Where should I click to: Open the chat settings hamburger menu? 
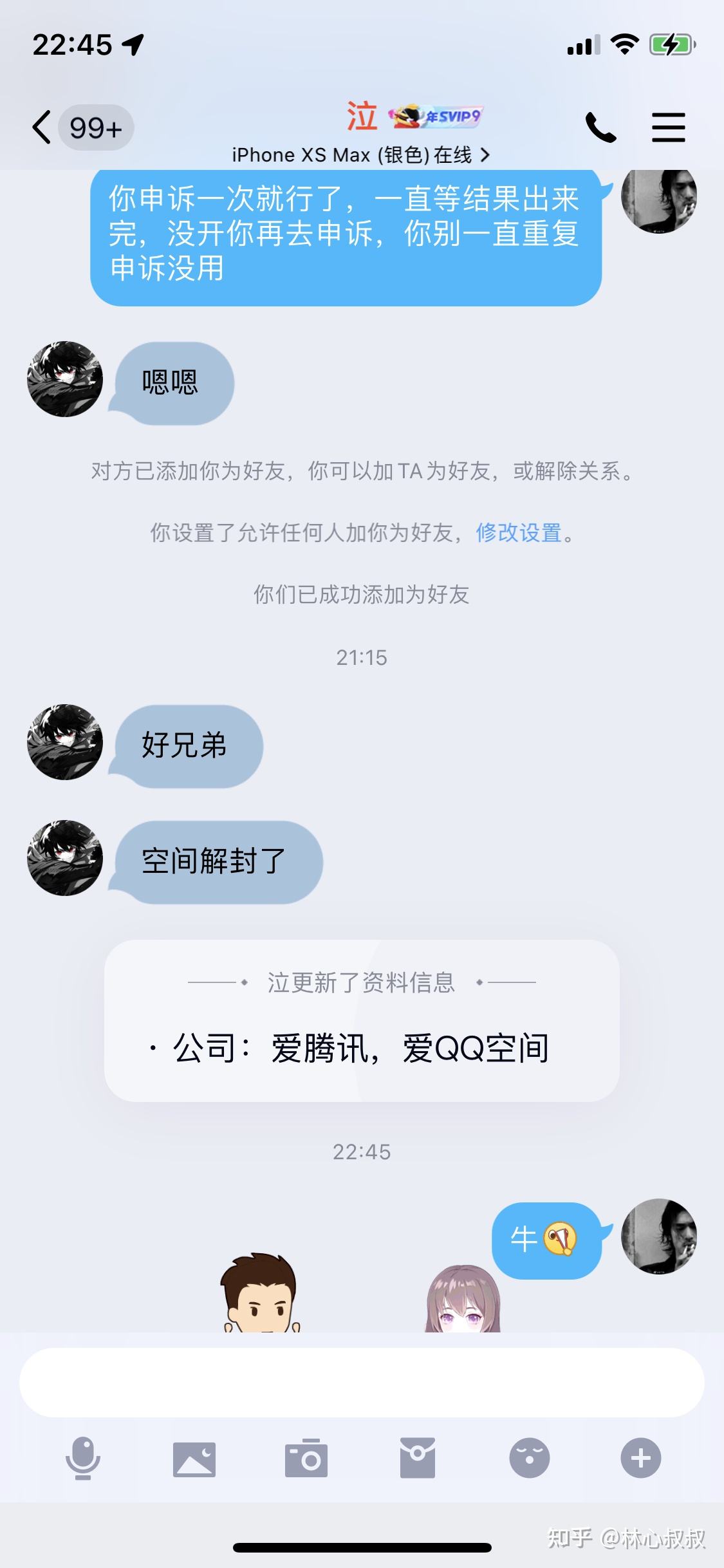coord(668,126)
